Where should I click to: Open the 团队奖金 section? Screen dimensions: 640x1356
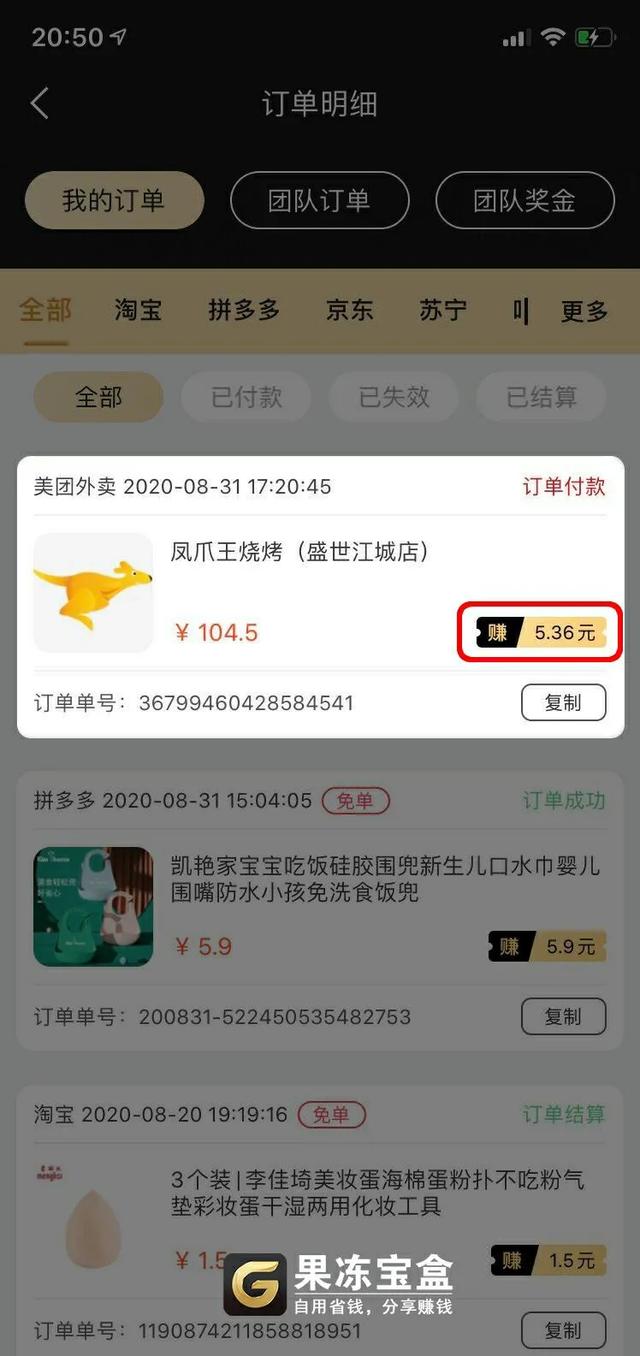(524, 200)
